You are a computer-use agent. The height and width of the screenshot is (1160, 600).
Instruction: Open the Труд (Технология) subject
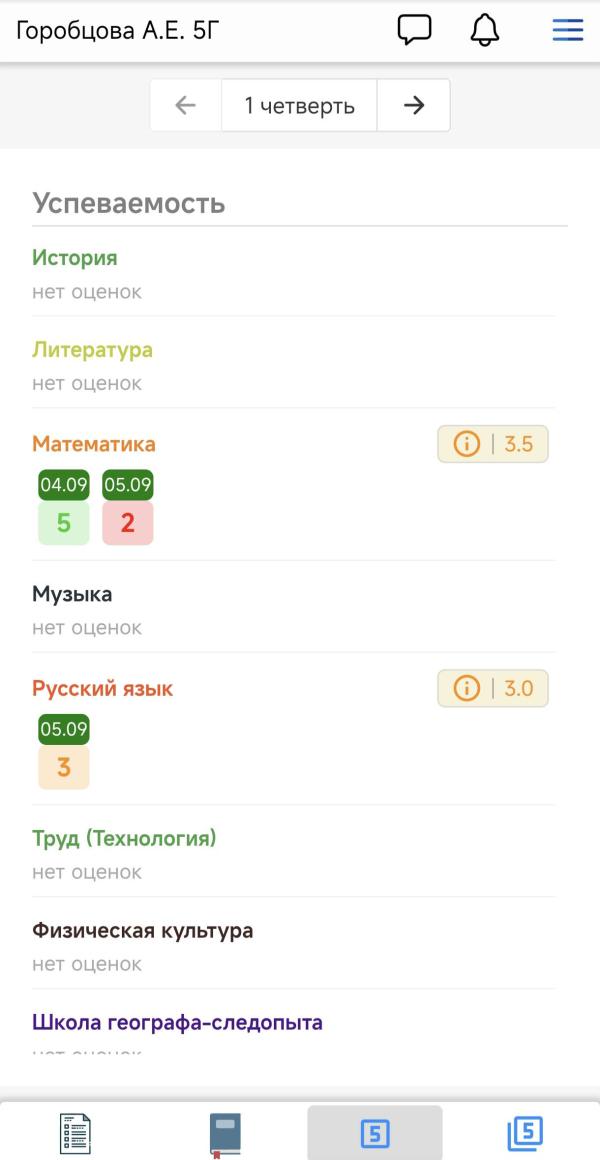pos(124,839)
